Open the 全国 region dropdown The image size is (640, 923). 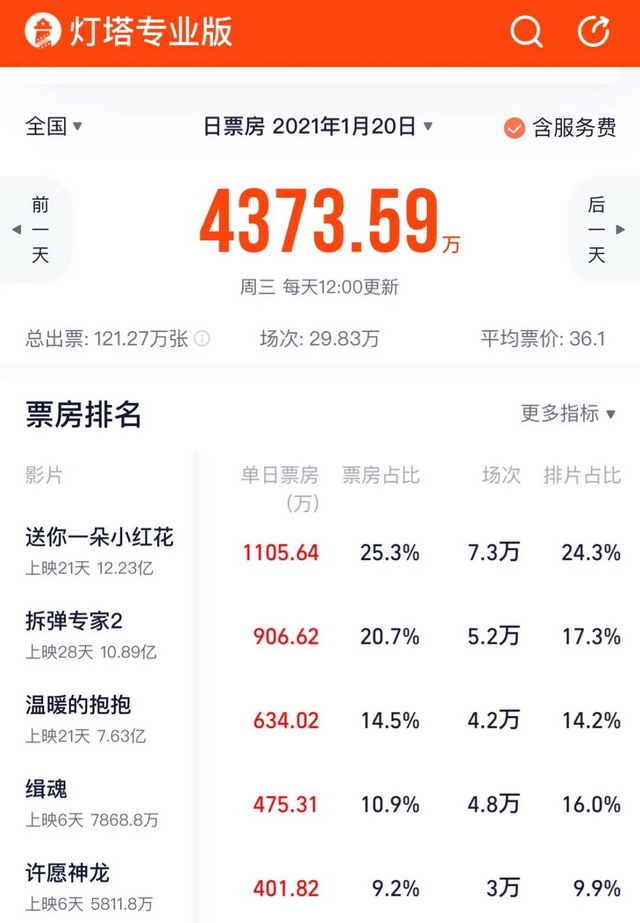point(54,126)
